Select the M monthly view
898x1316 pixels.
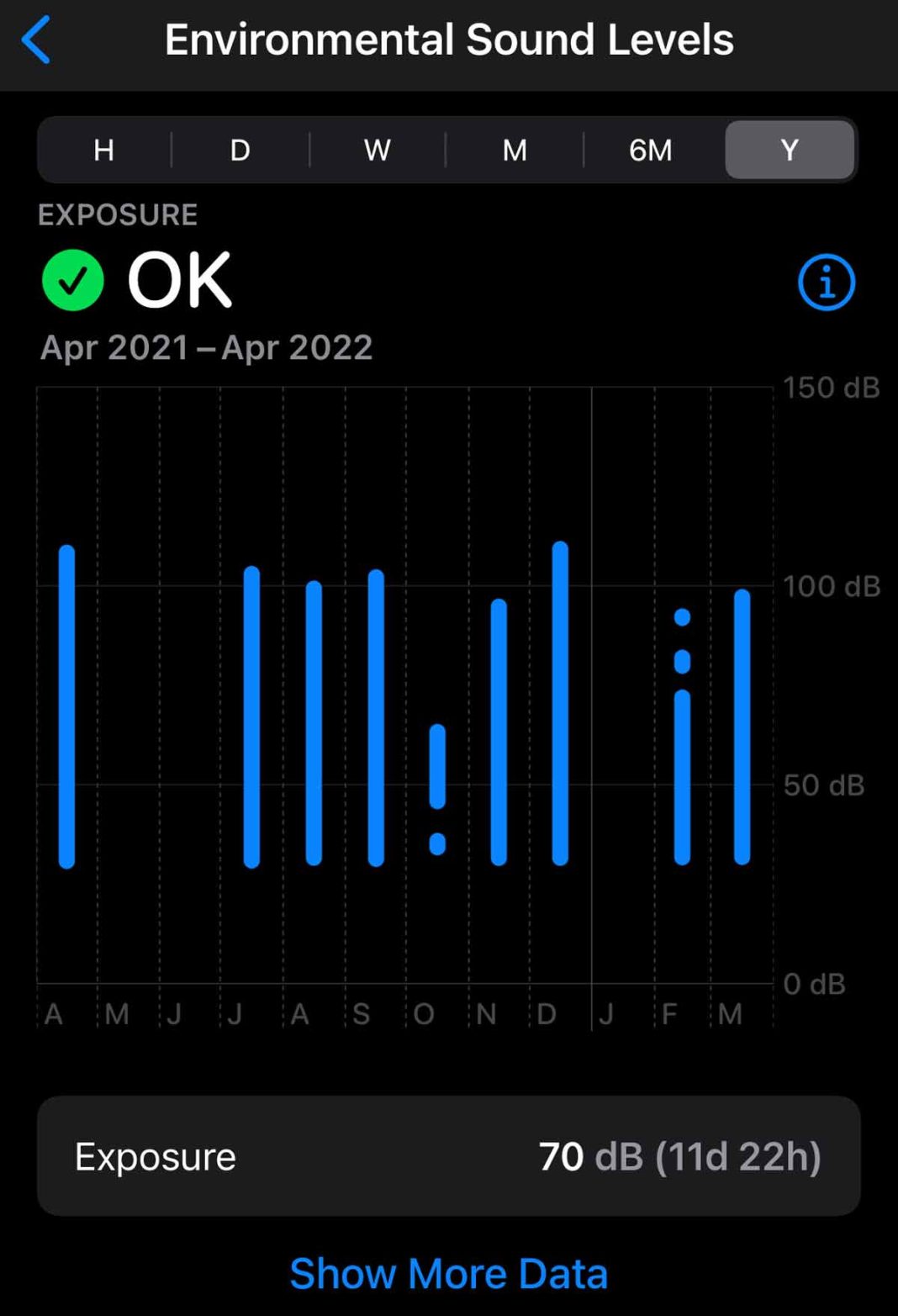tap(514, 151)
